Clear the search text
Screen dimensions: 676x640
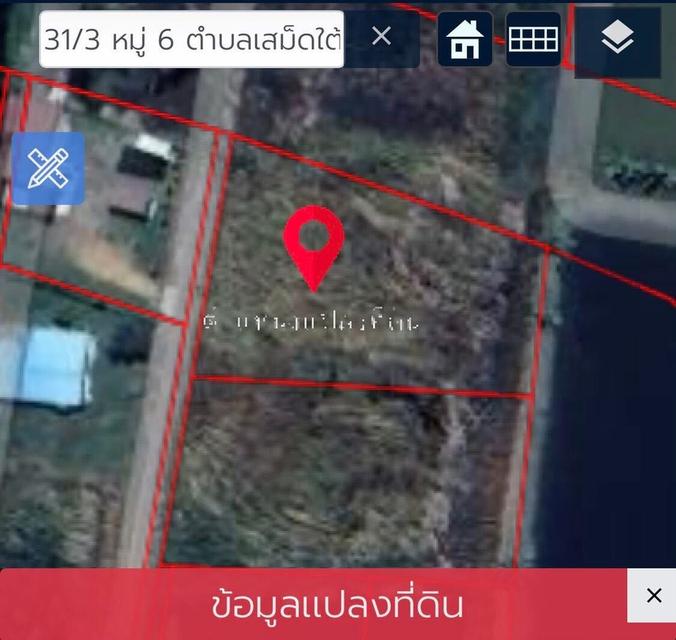(381, 38)
